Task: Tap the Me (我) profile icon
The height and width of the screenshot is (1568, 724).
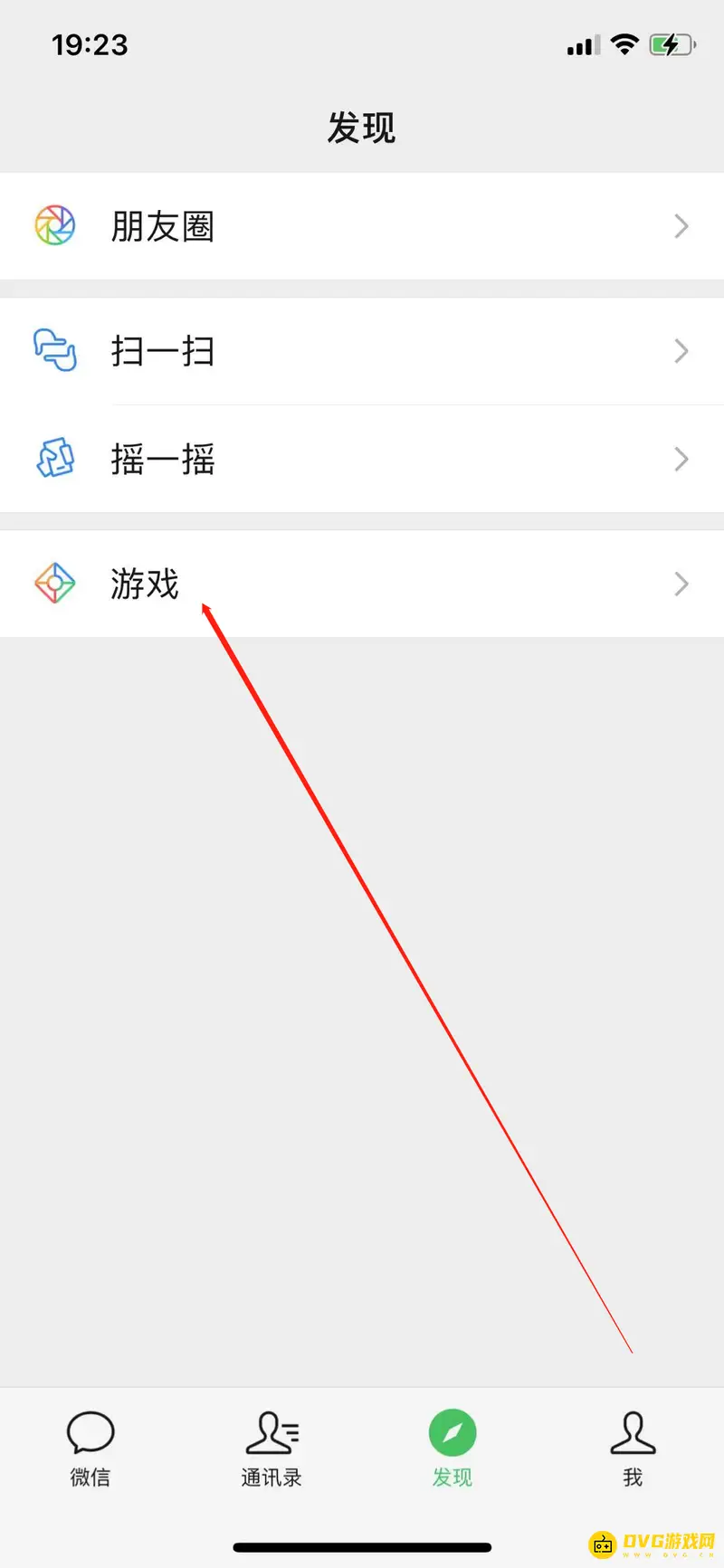Action: click(633, 1434)
